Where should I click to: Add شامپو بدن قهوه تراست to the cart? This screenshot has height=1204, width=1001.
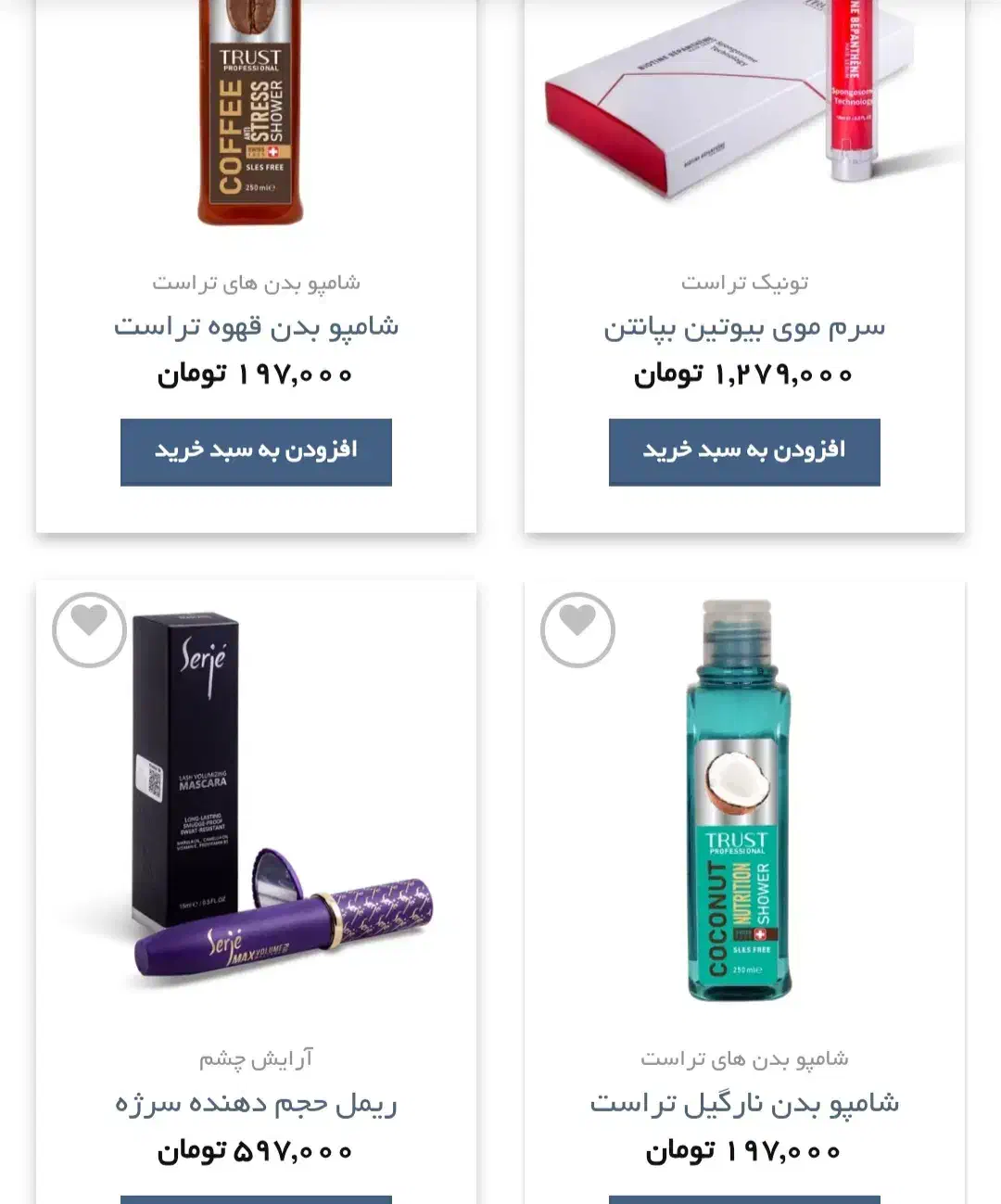[x=256, y=451]
